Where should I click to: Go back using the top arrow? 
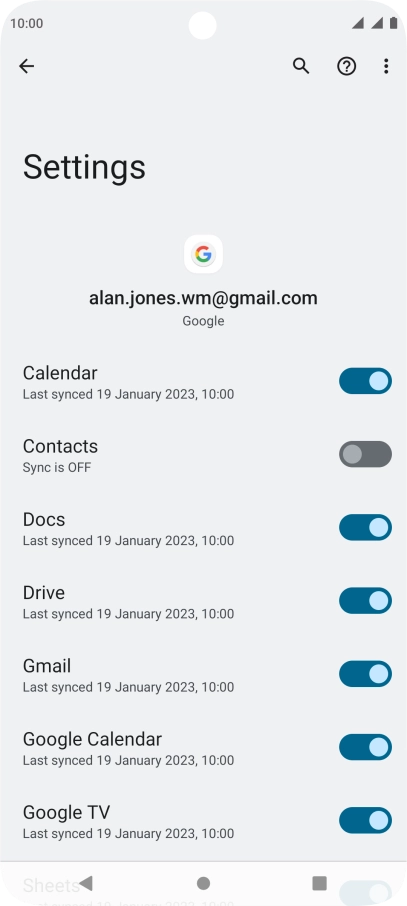coord(27,66)
